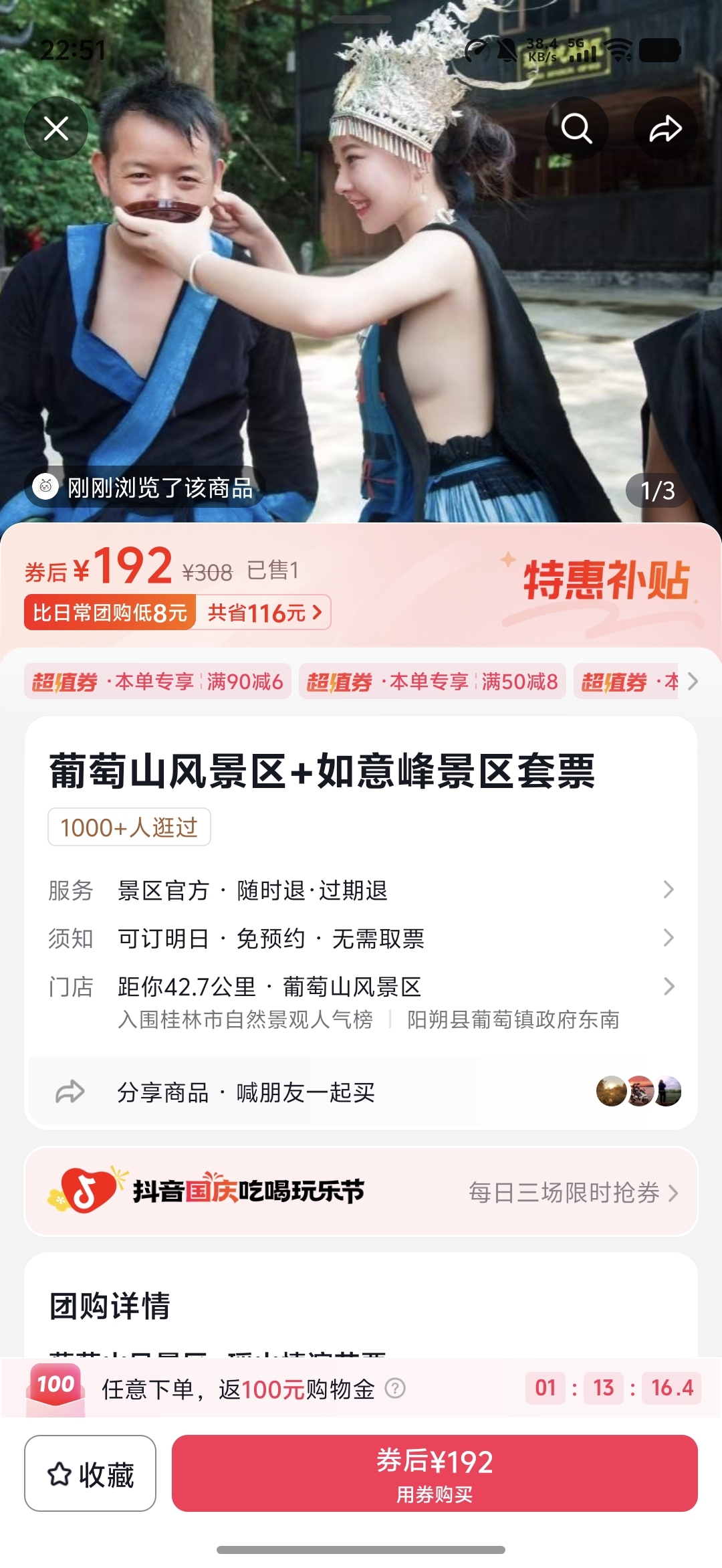Open the 服务 service guarantees row

click(x=361, y=890)
